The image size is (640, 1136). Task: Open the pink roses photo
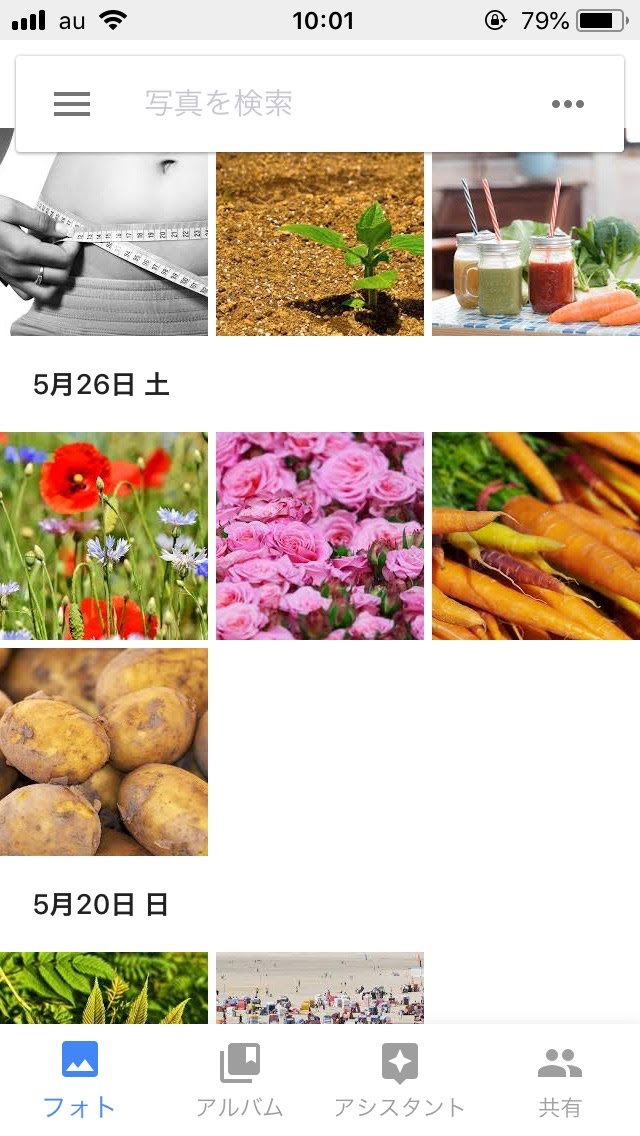click(320, 536)
